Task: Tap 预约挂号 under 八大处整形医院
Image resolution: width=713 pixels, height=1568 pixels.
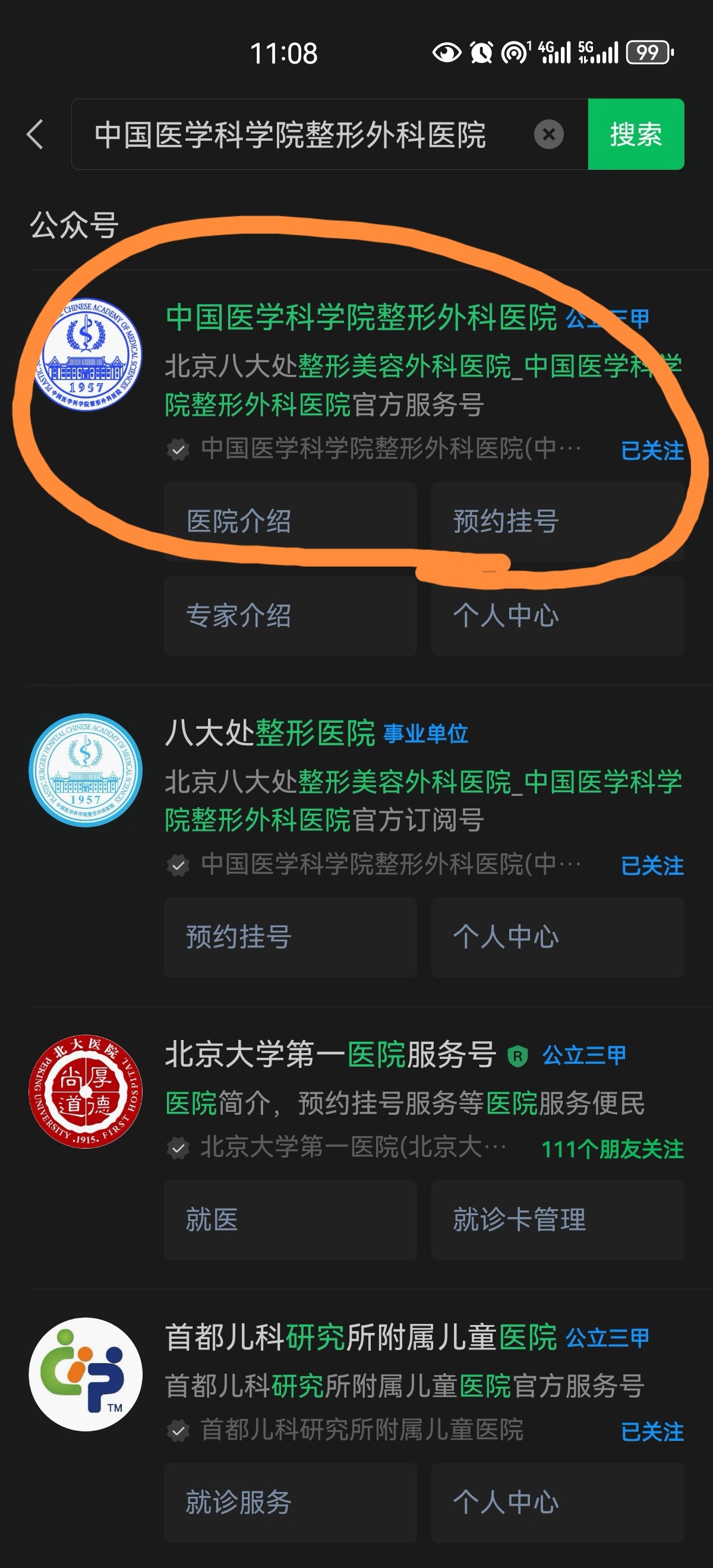Action: [x=290, y=937]
